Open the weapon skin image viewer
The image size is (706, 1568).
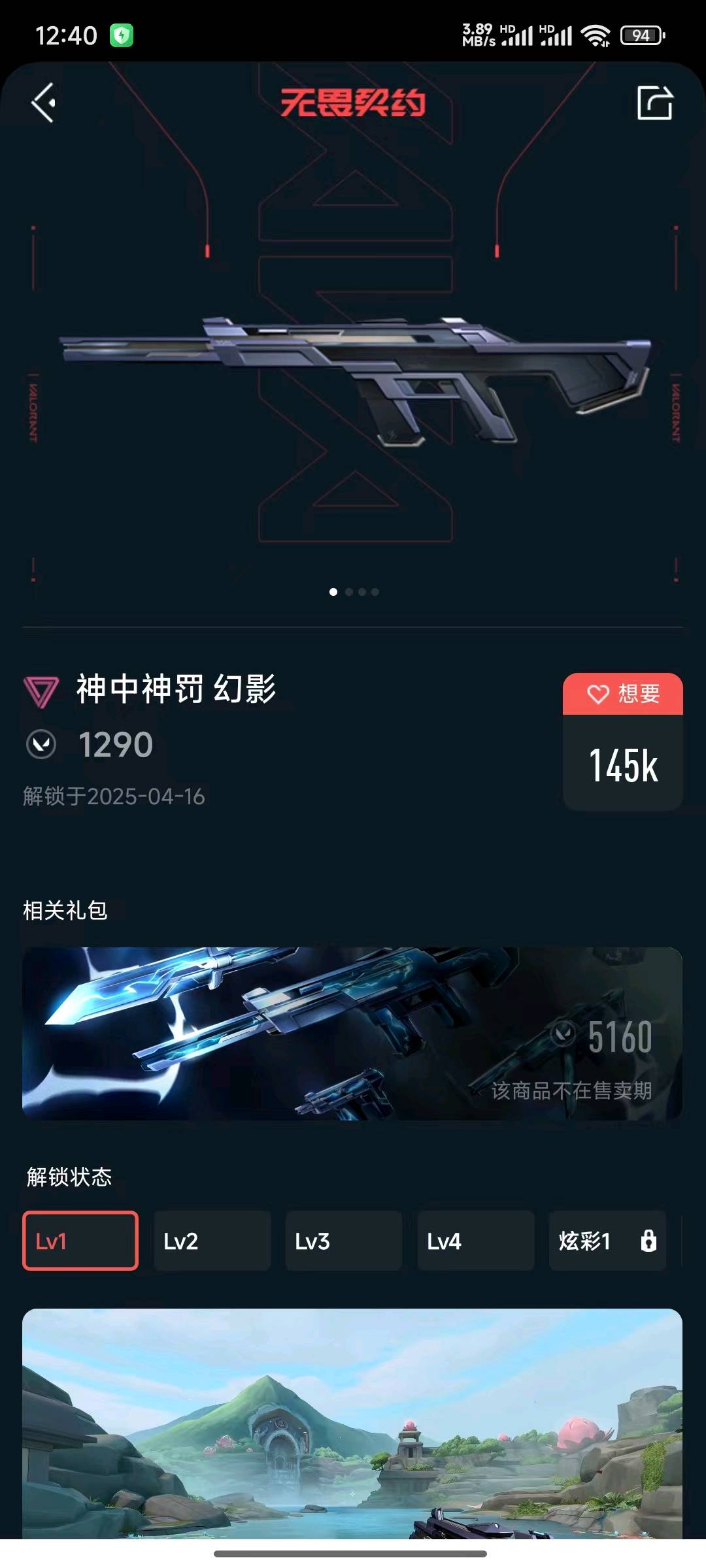[x=353, y=379]
